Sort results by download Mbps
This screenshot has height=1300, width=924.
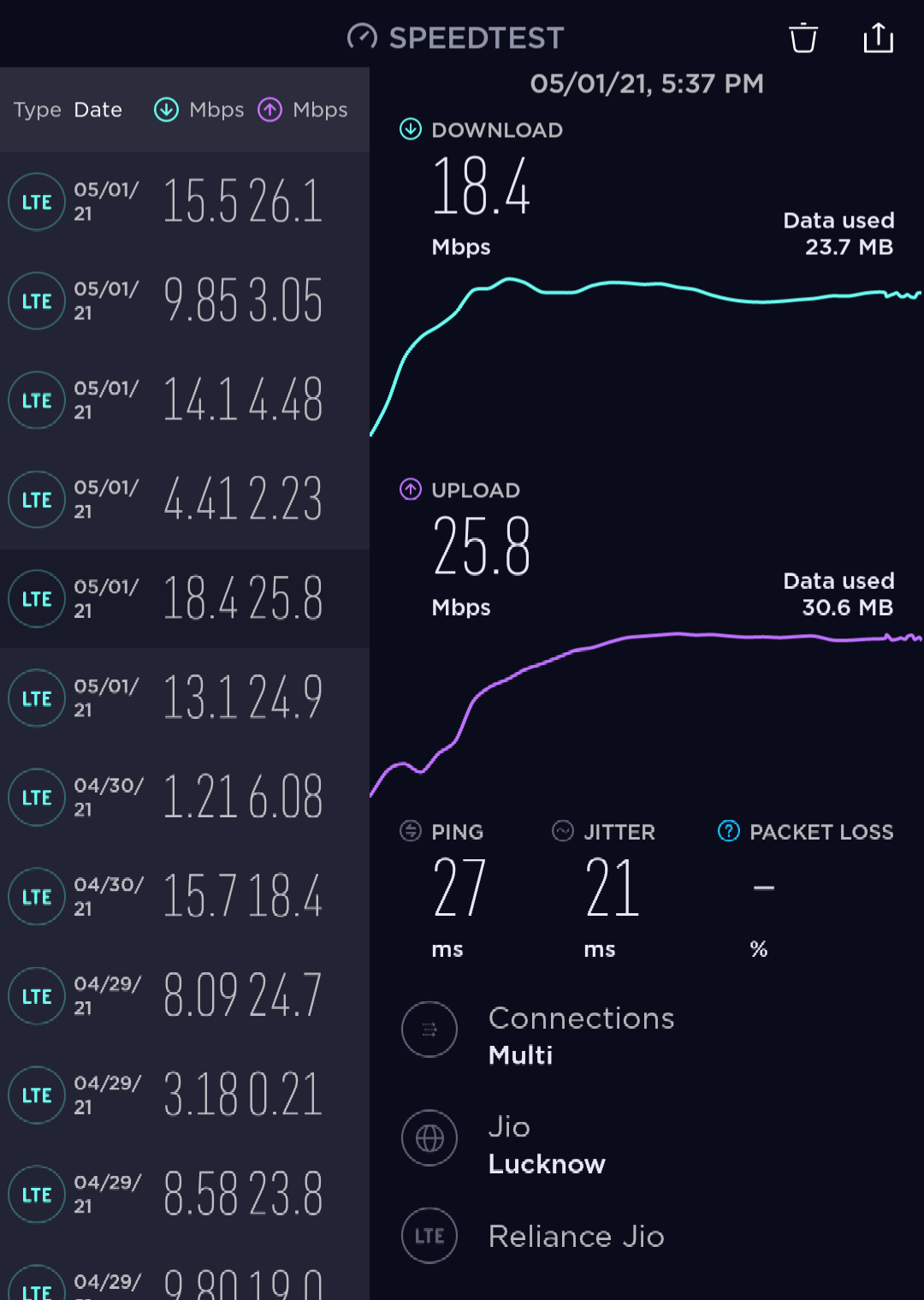pos(199,110)
